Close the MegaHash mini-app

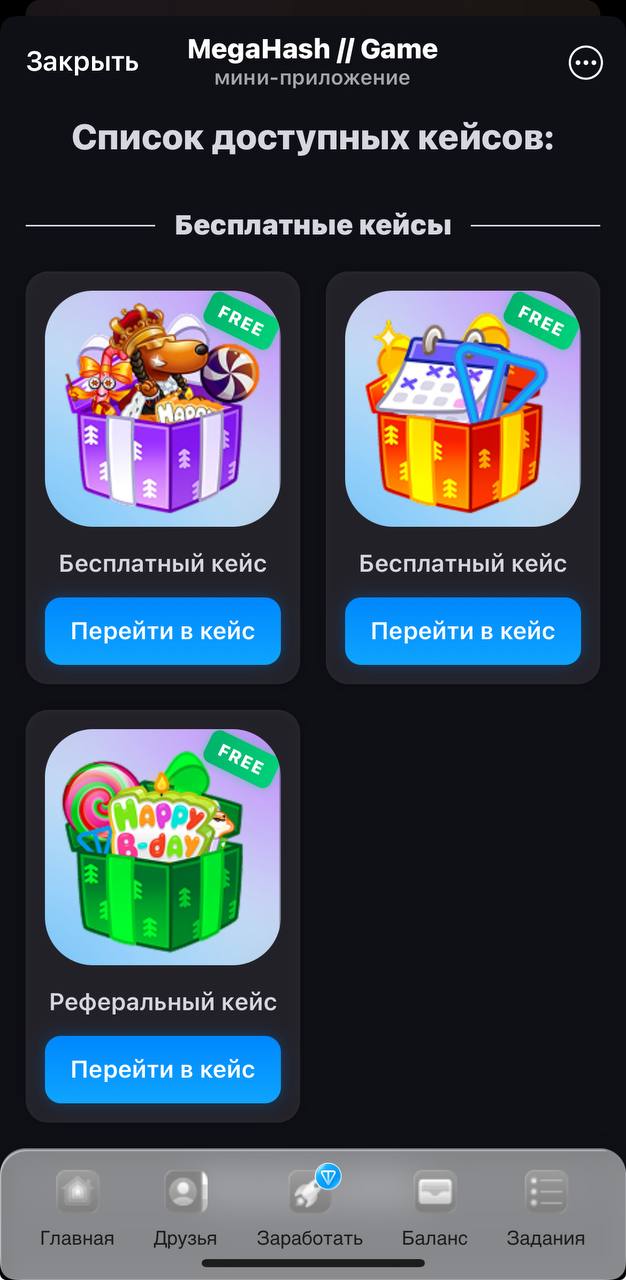[82, 62]
